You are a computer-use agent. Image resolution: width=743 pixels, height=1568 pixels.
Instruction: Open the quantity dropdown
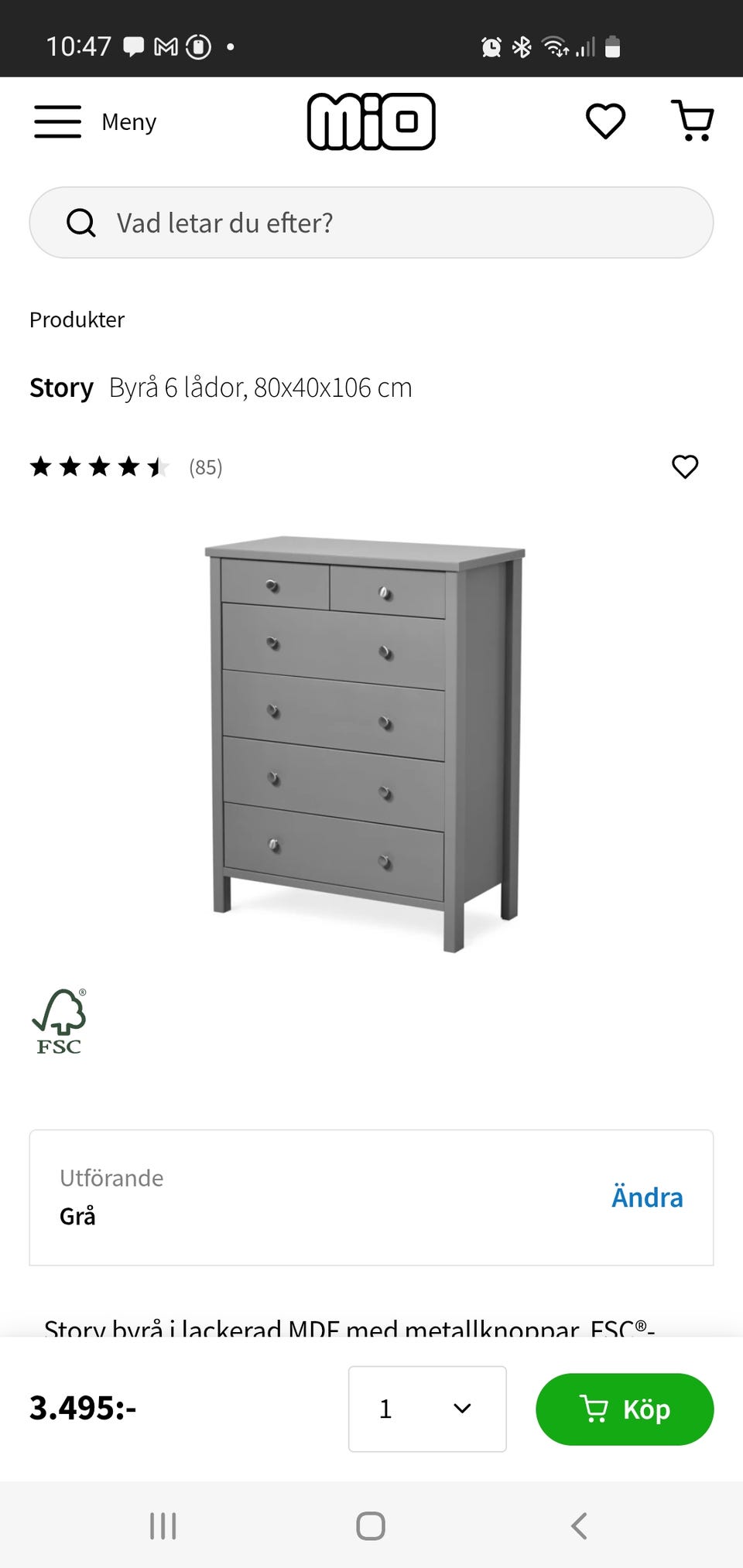(x=427, y=1409)
